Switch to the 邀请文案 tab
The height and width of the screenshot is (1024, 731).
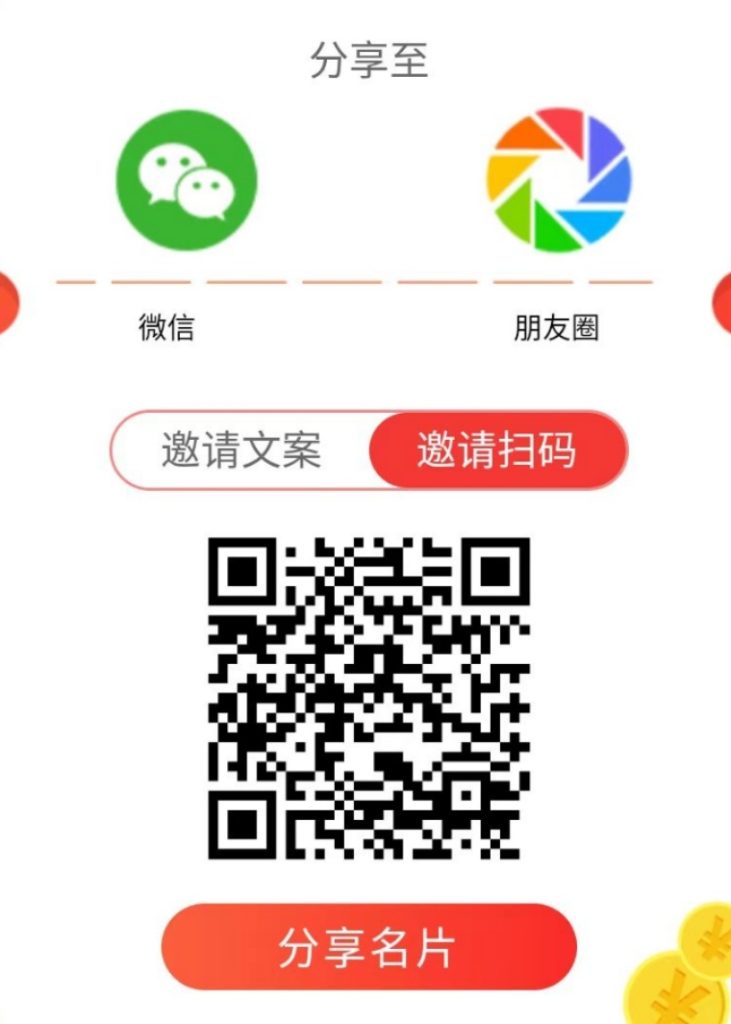pos(241,451)
